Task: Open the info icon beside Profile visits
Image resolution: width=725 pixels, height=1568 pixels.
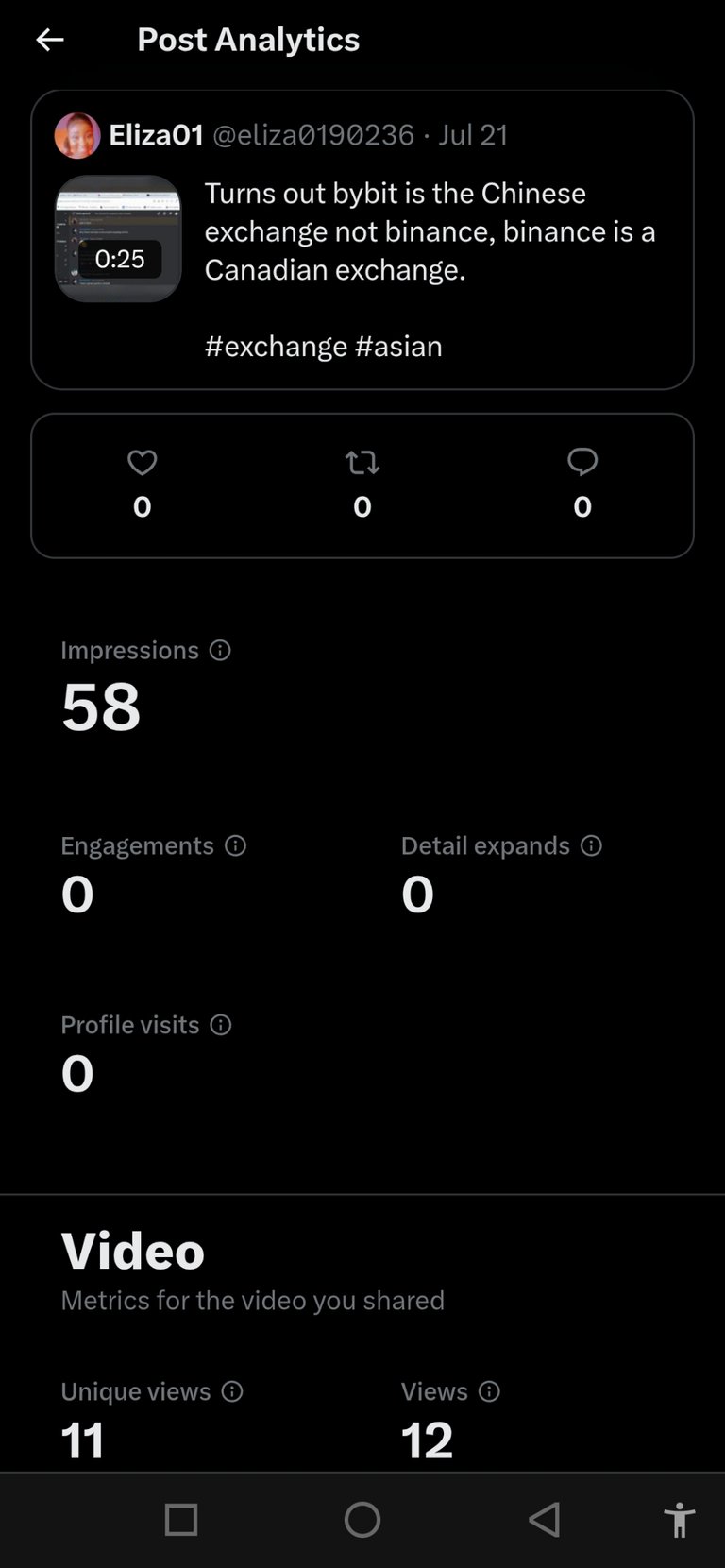Action: 221,1025
